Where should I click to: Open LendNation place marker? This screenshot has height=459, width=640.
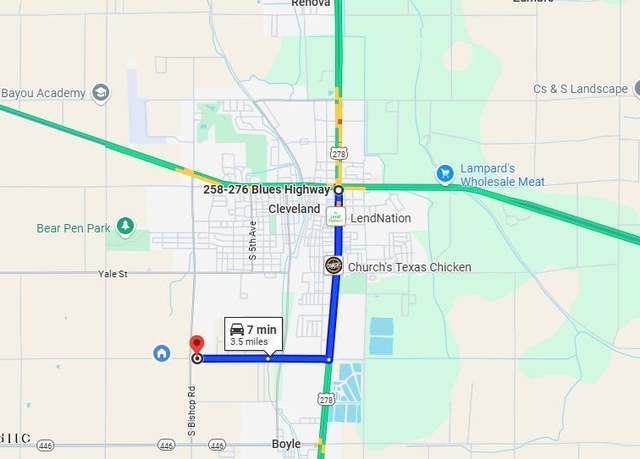tap(337, 217)
